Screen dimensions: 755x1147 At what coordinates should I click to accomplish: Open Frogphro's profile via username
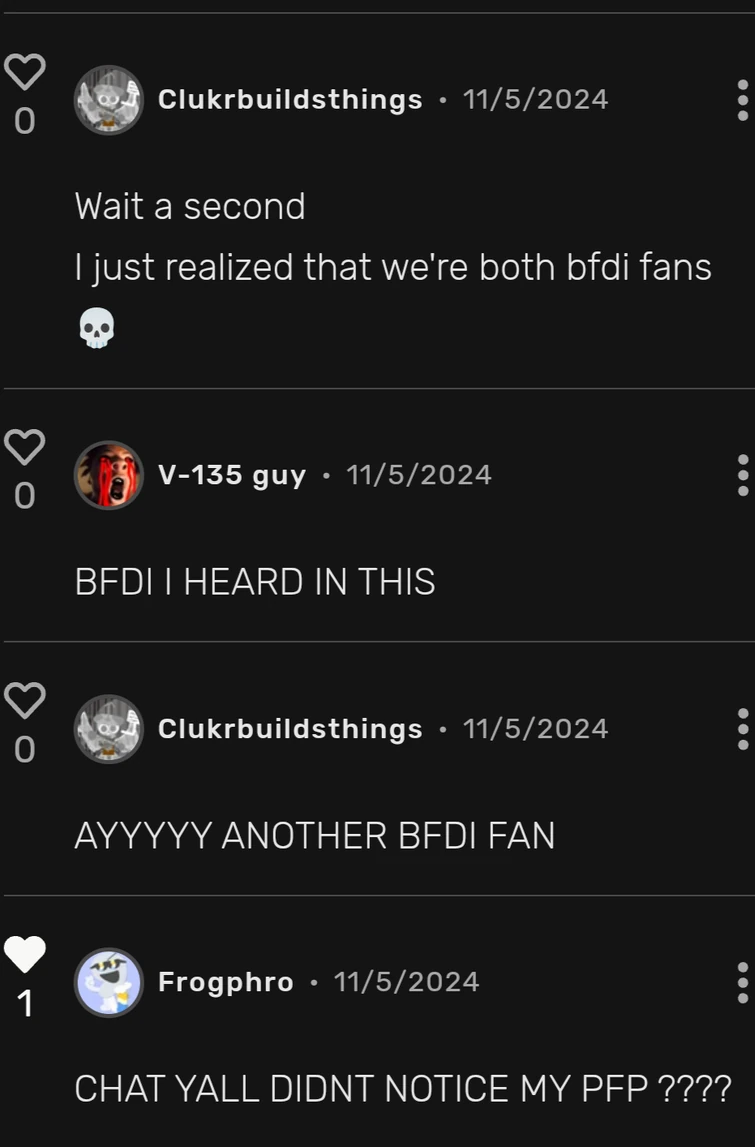point(225,982)
